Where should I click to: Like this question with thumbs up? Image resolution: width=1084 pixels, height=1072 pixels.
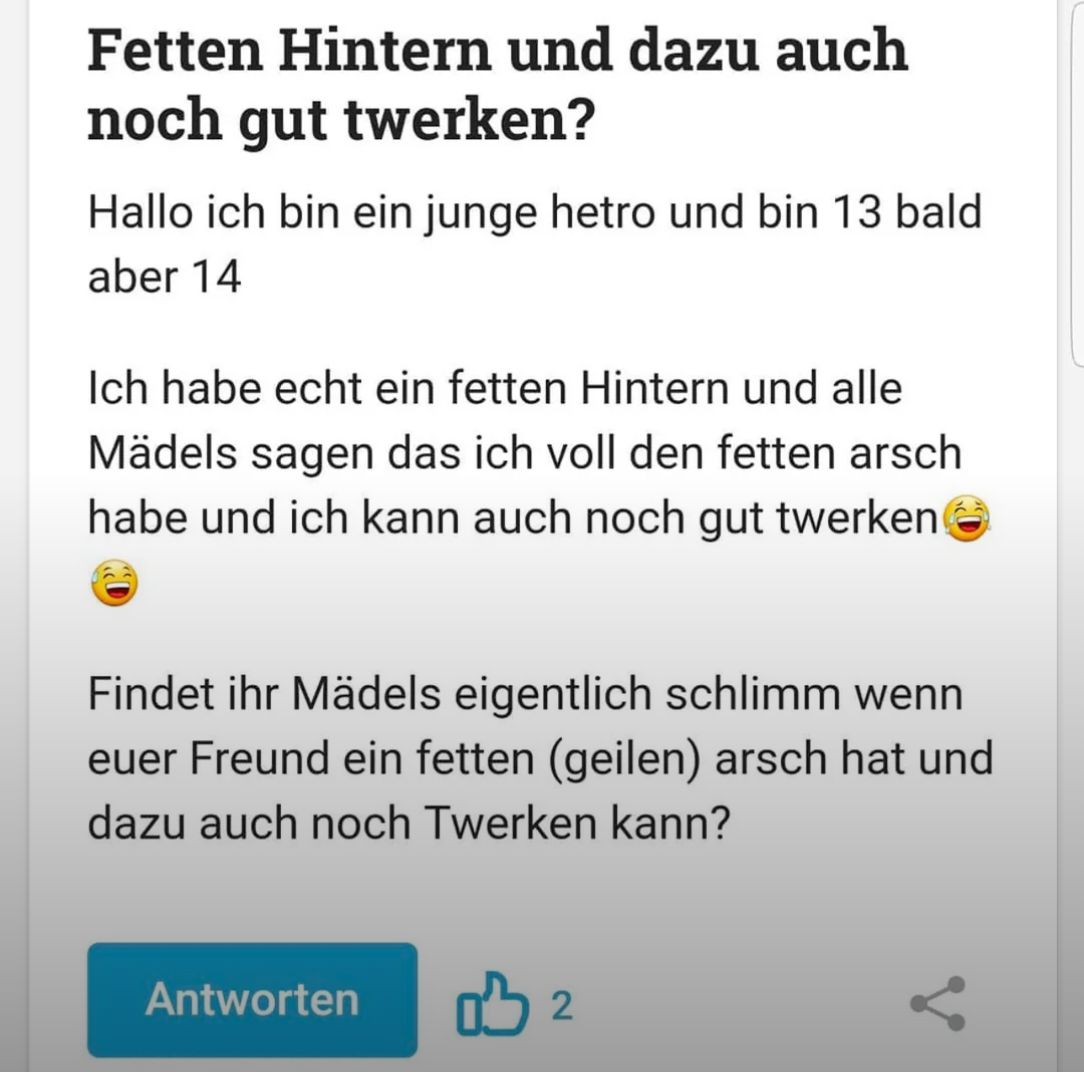(x=491, y=1003)
